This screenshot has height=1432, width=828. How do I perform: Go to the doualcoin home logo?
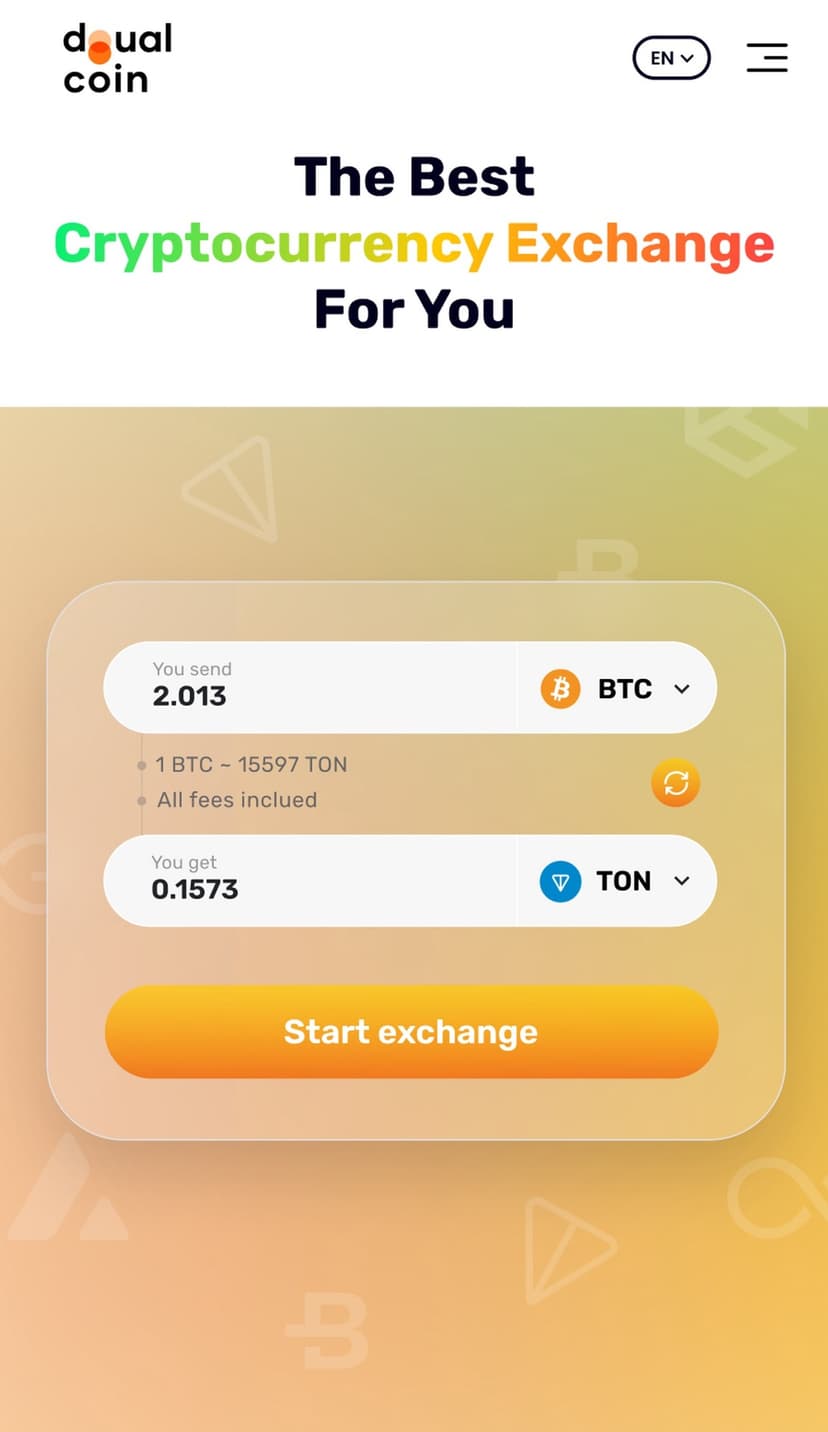click(x=117, y=59)
